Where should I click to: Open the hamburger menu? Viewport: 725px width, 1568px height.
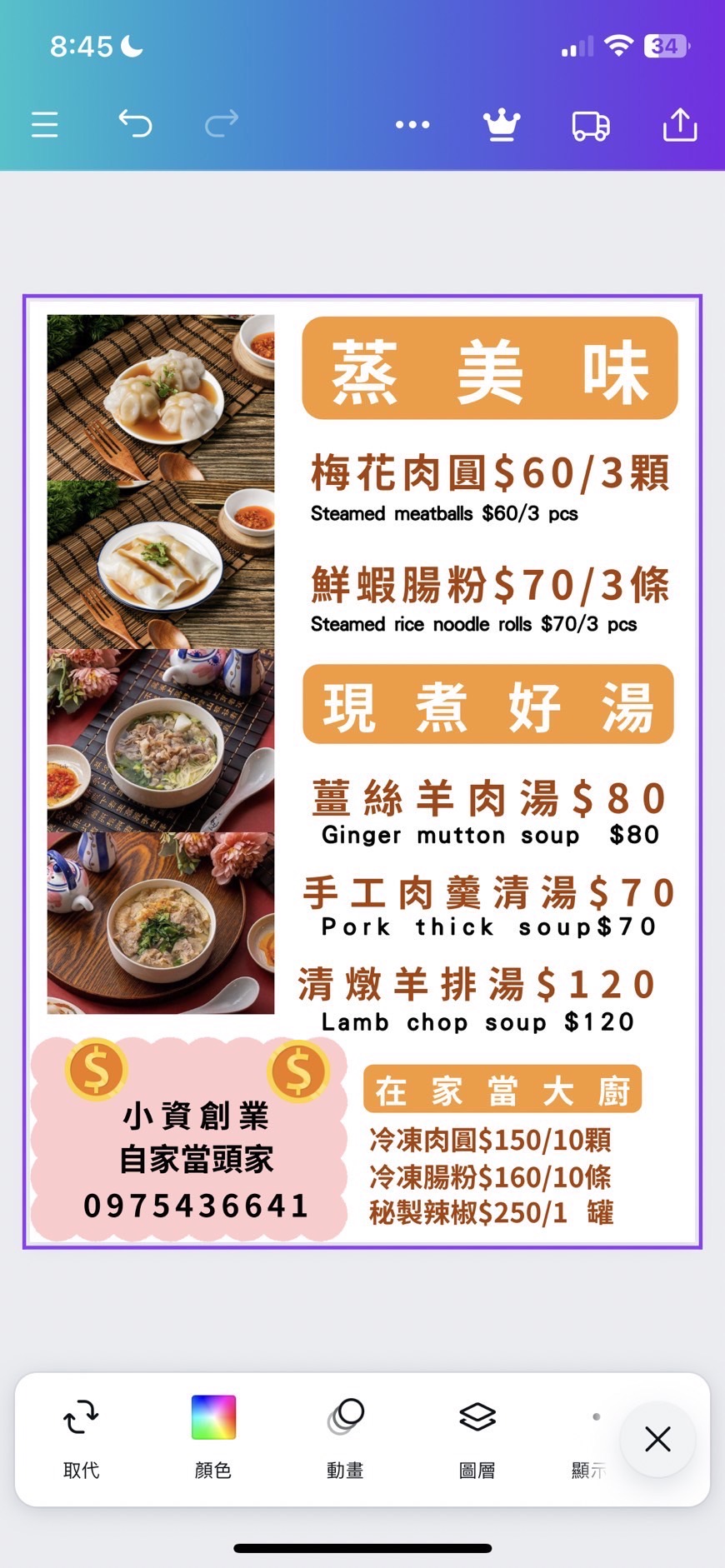(45, 125)
